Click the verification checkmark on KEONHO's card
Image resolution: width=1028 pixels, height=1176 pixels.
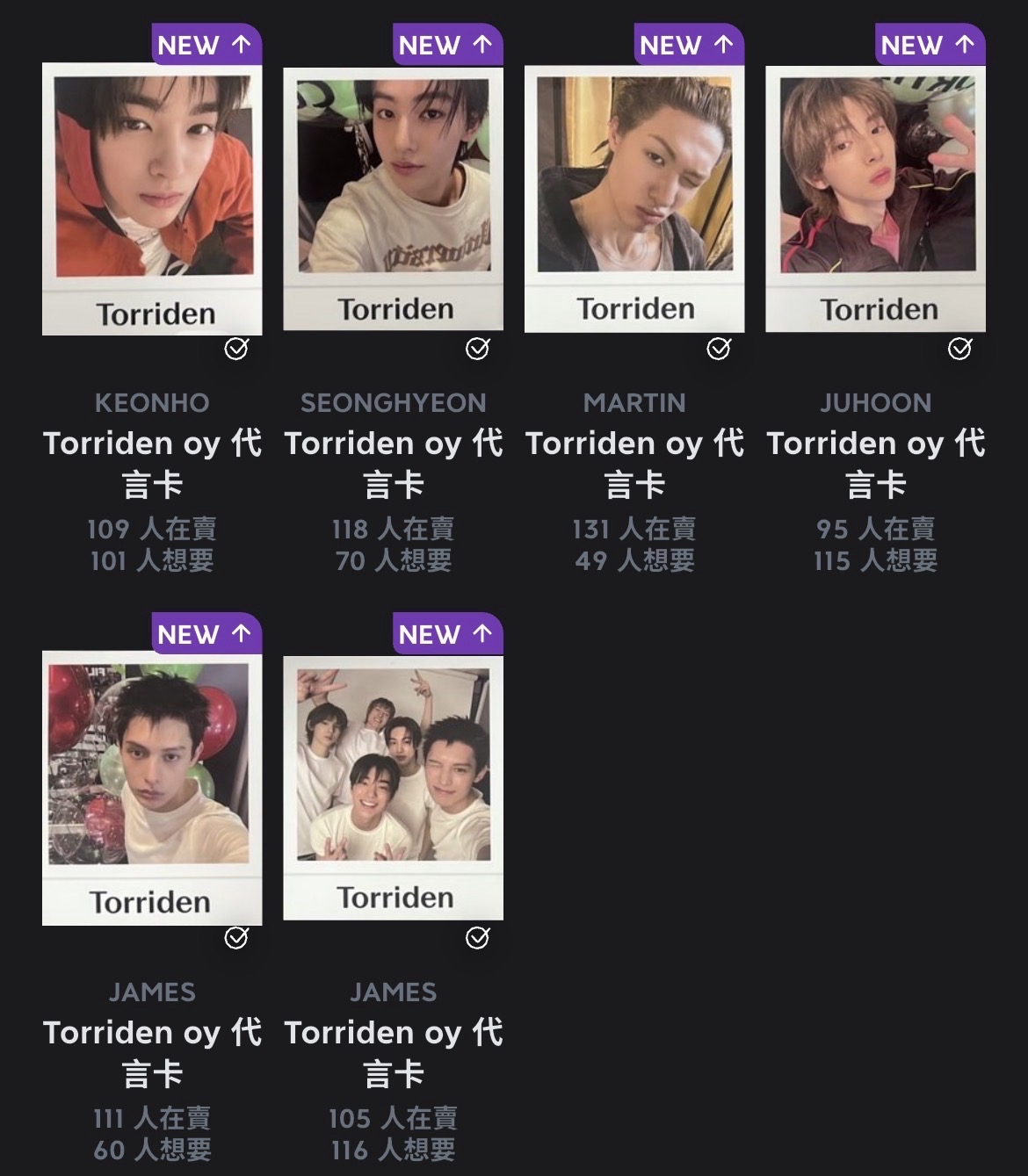[235, 350]
